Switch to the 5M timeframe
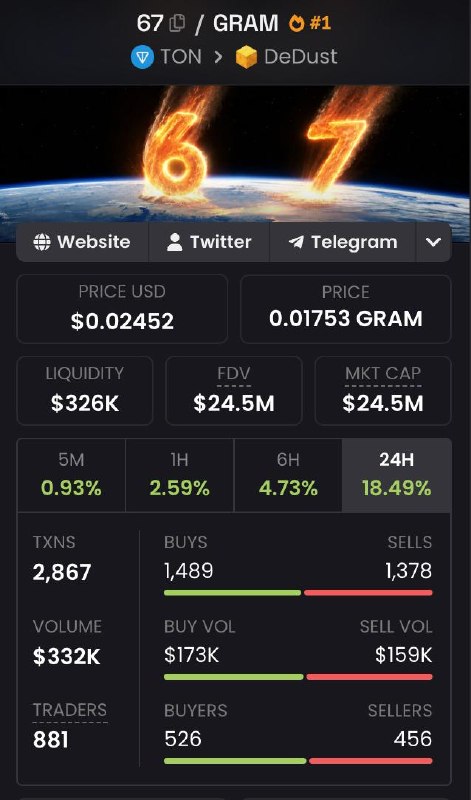This screenshot has height=800, width=471. coord(71,475)
